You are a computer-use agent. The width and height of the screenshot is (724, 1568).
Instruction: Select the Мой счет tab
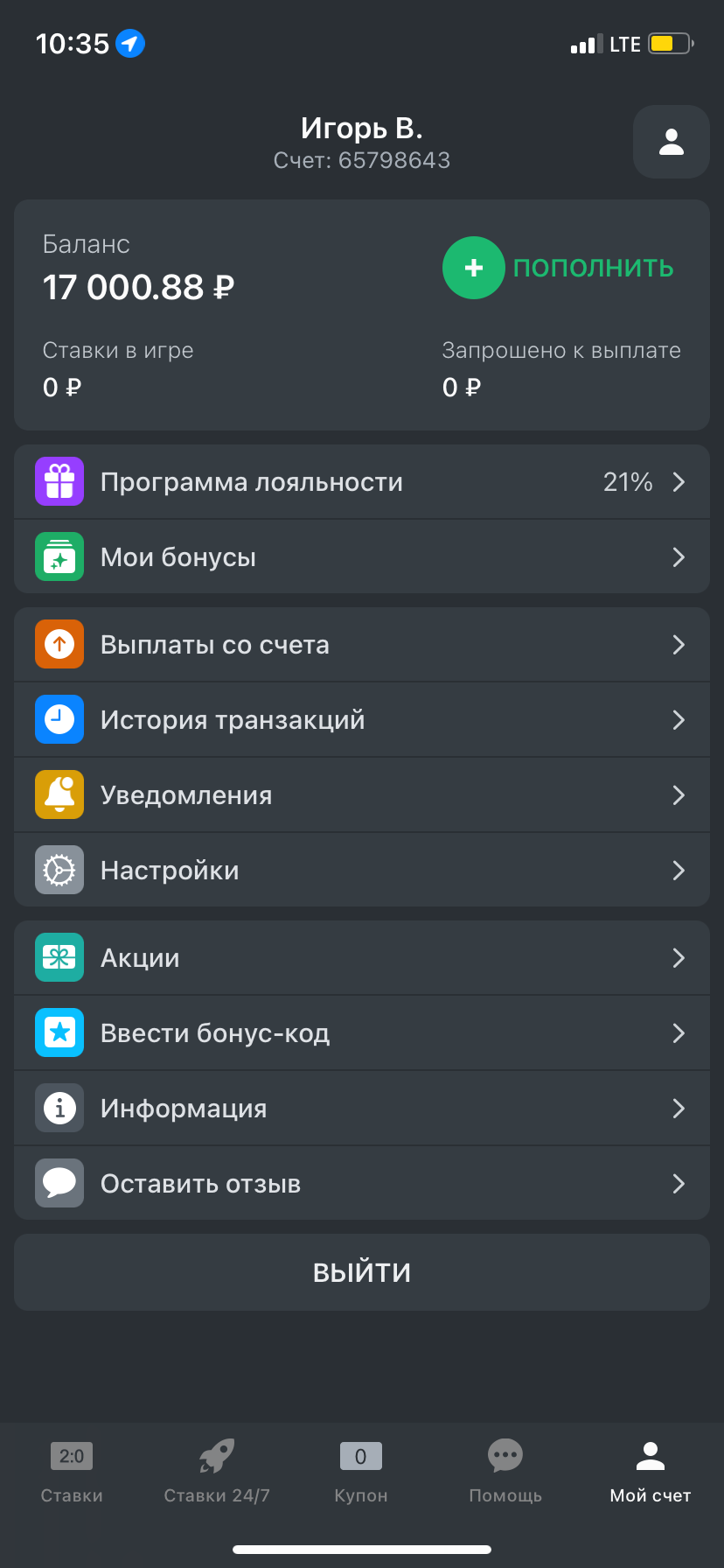[651, 1472]
